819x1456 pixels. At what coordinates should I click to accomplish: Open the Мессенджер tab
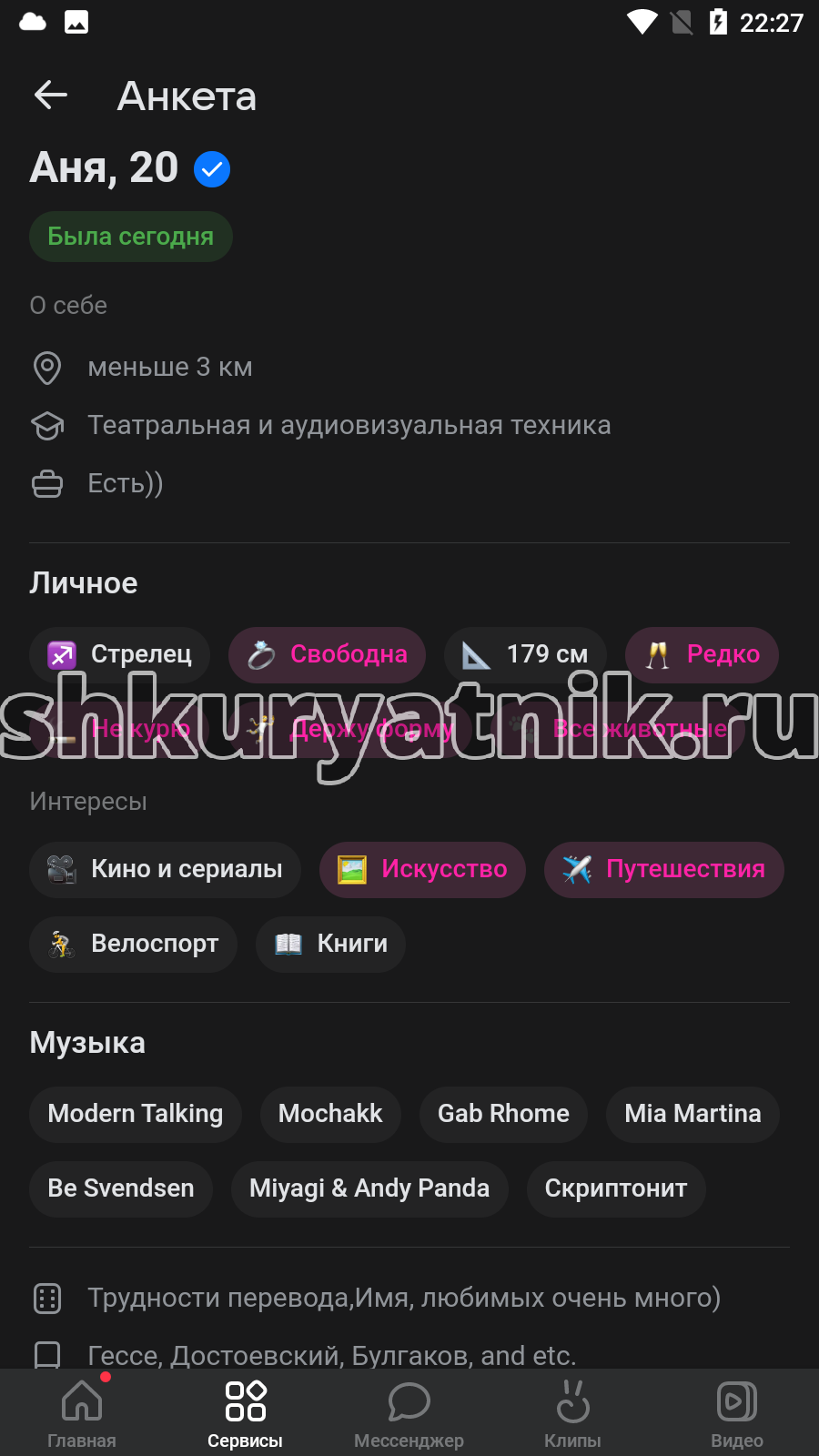409,1413
